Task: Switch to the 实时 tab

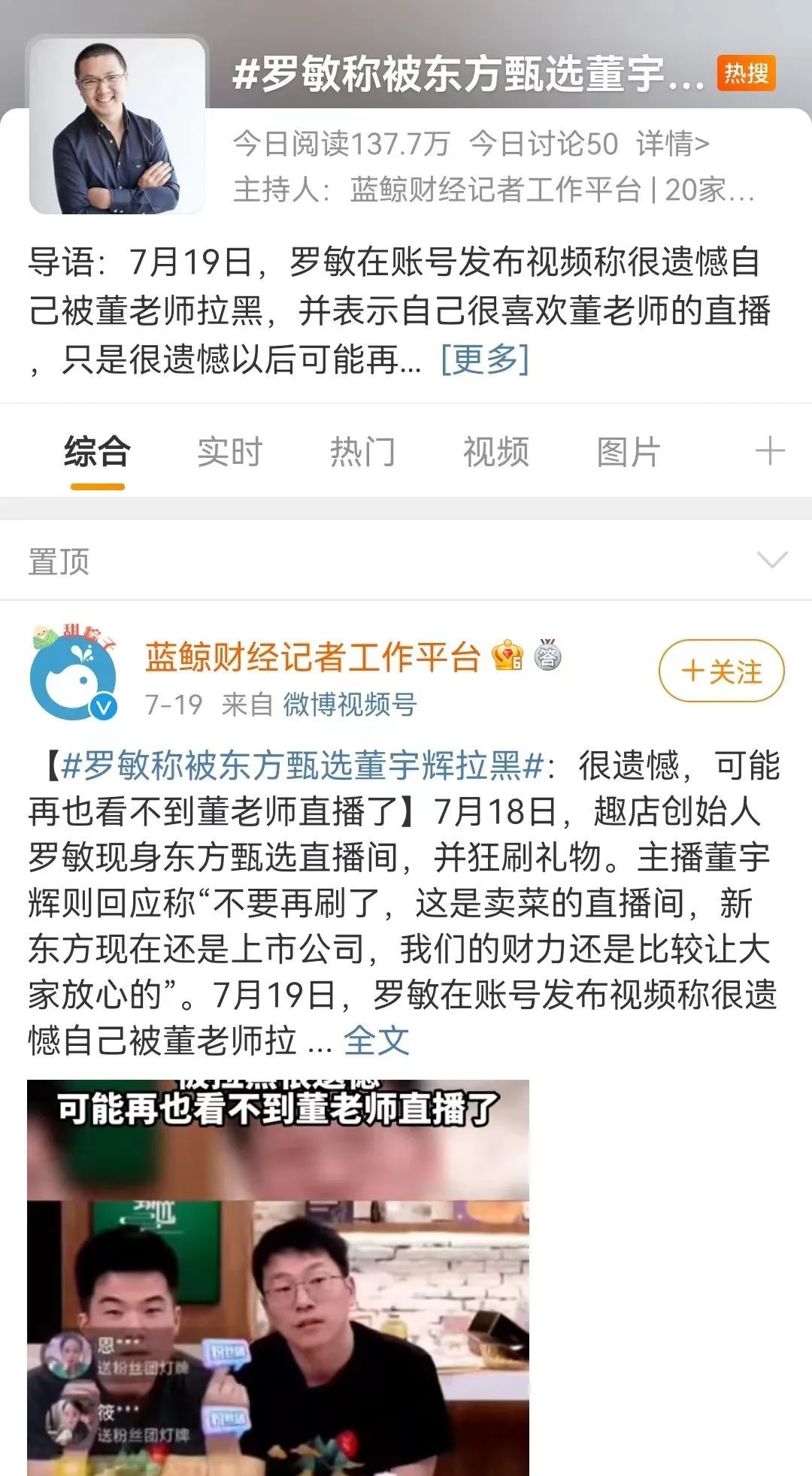Action: (x=229, y=453)
